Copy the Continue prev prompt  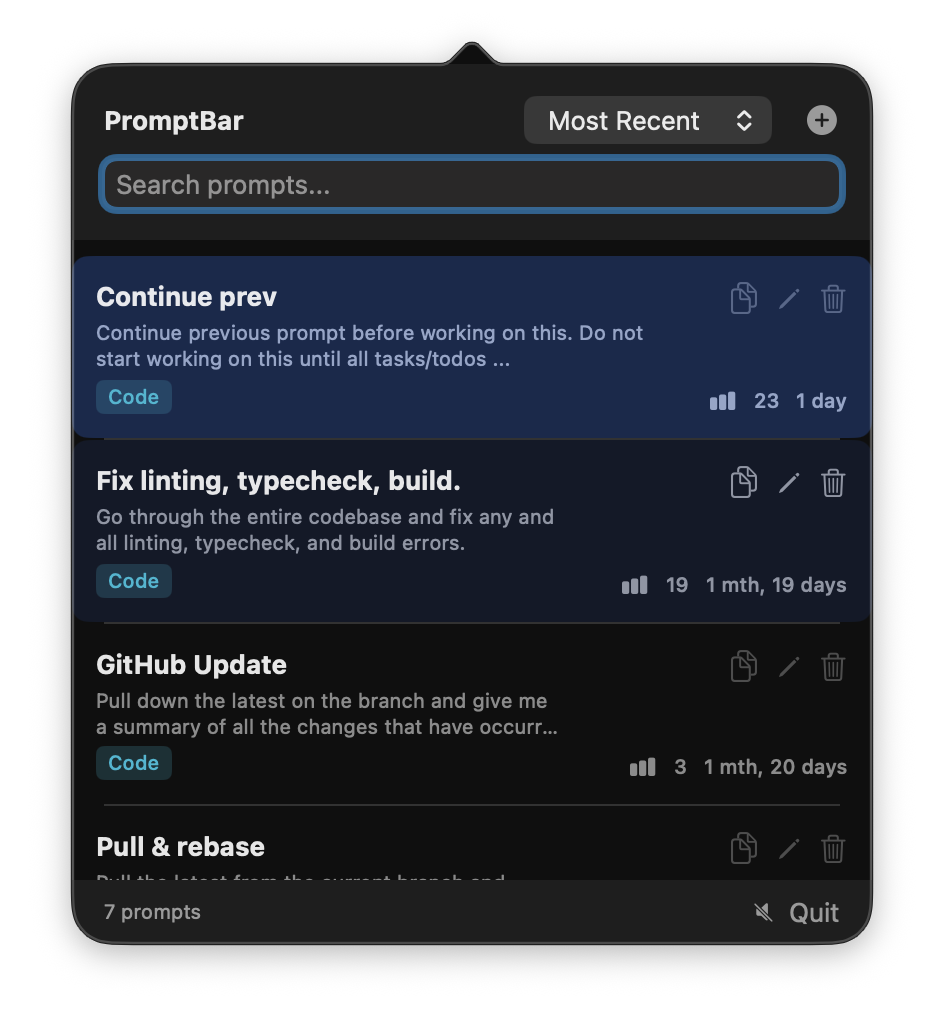point(743,298)
